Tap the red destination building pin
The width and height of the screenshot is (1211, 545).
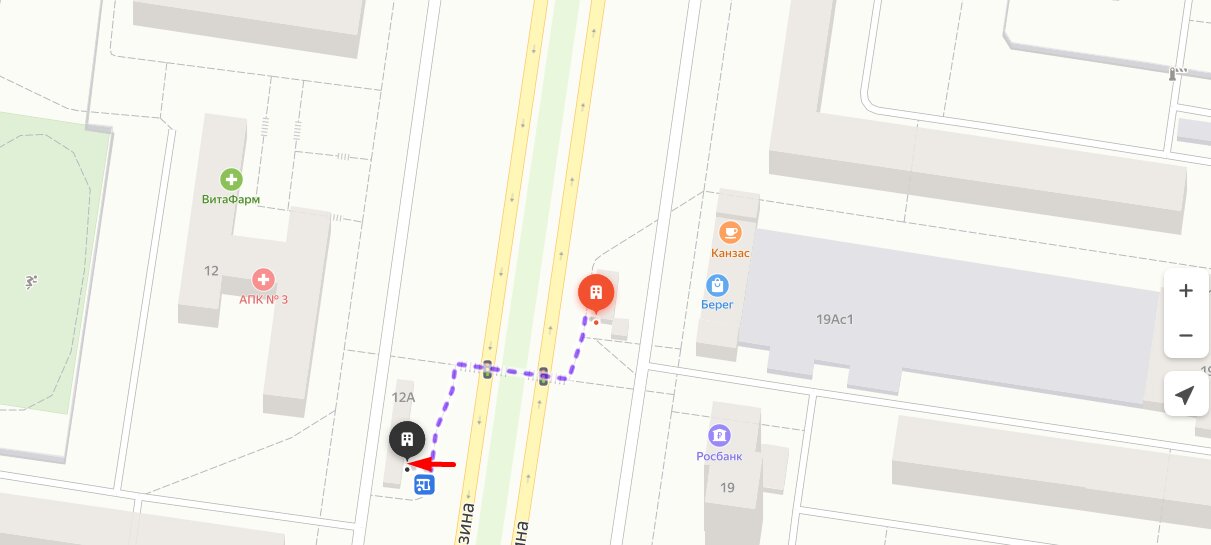596,293
